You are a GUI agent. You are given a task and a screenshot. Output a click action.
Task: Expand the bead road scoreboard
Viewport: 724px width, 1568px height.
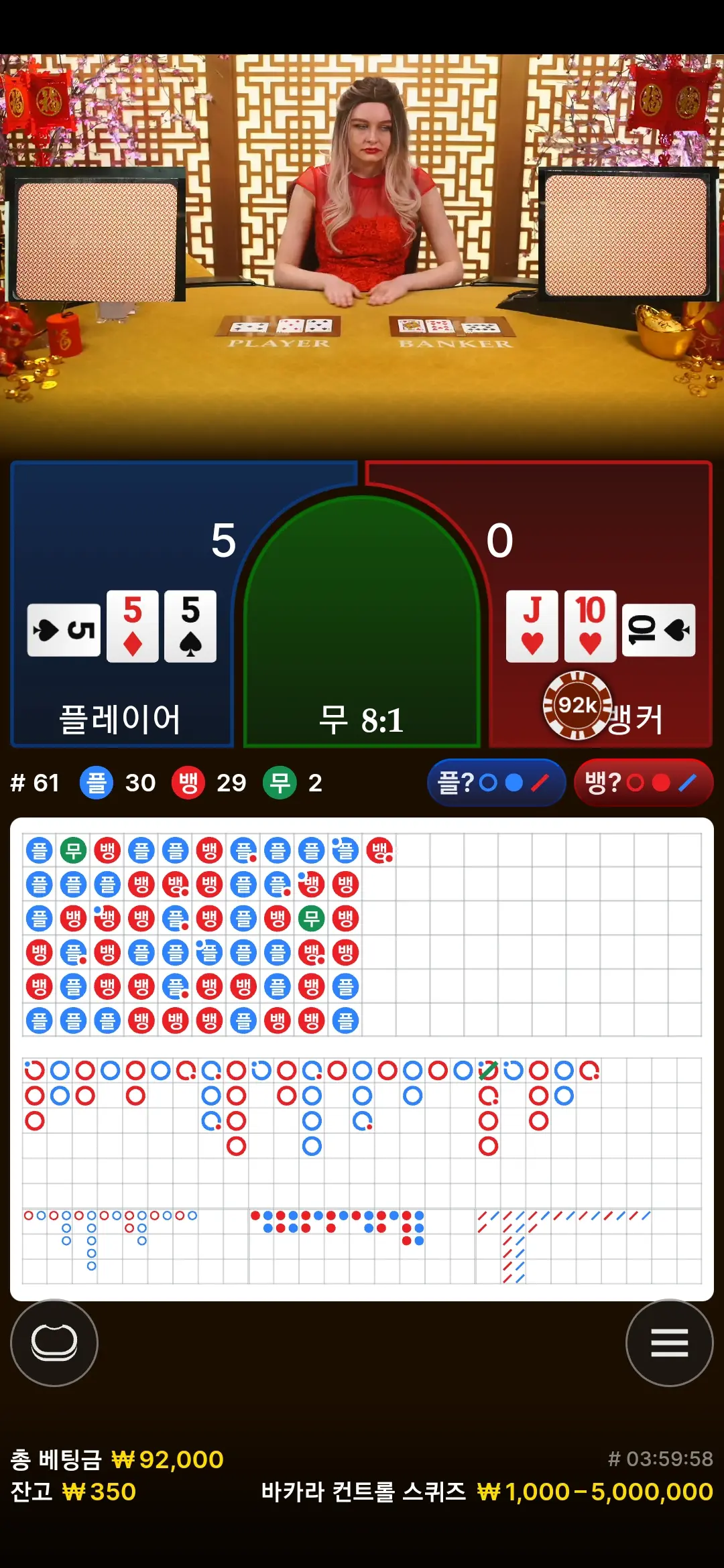pos(362,935)
